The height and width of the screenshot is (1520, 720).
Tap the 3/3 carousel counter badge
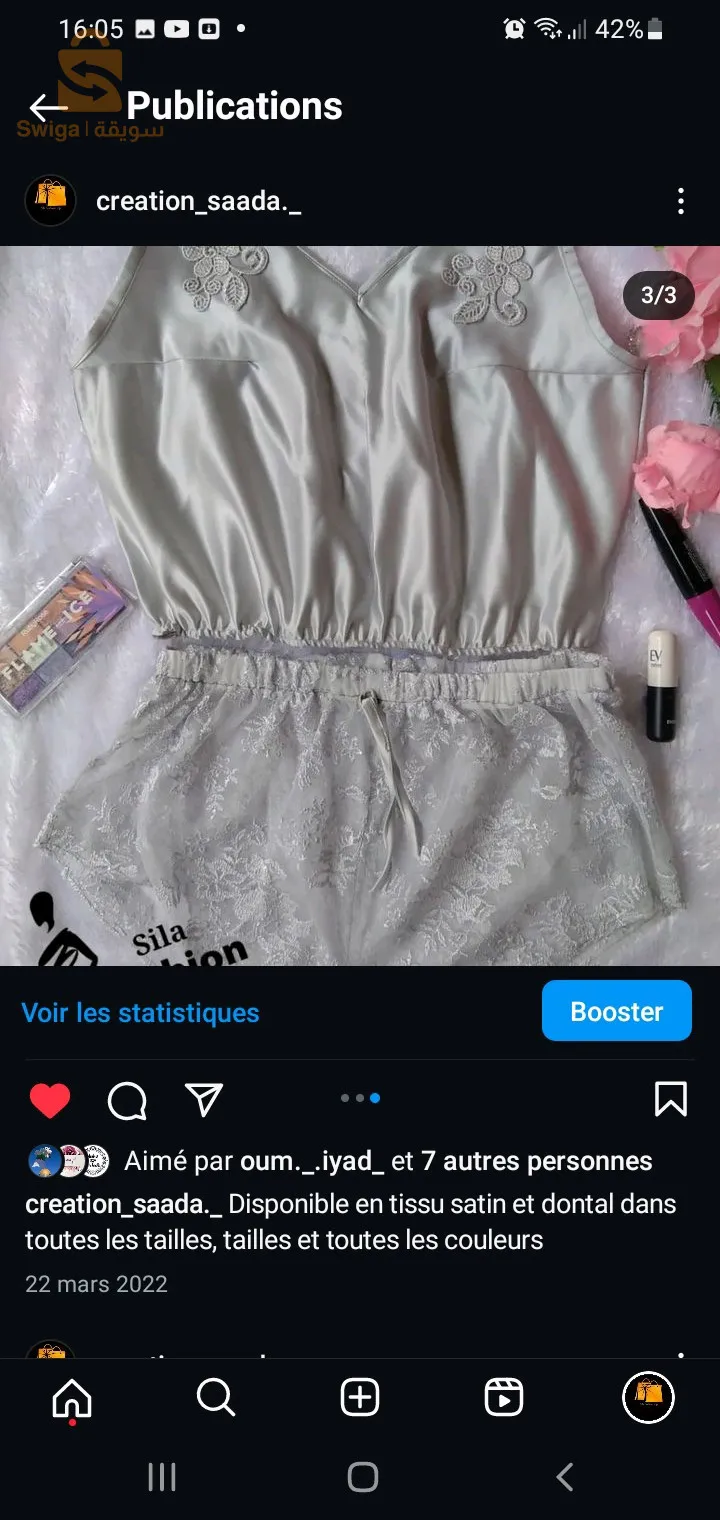click(658, 297)
